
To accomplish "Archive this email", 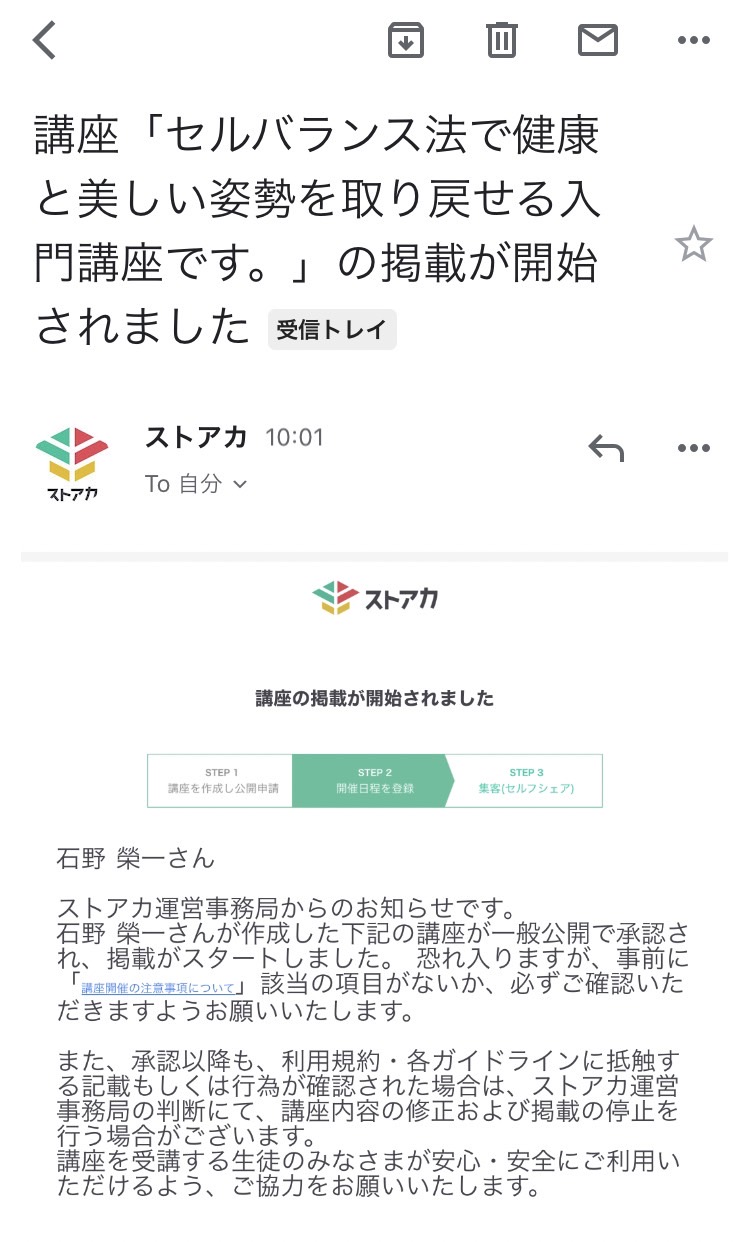I will [x=406, y=40].
